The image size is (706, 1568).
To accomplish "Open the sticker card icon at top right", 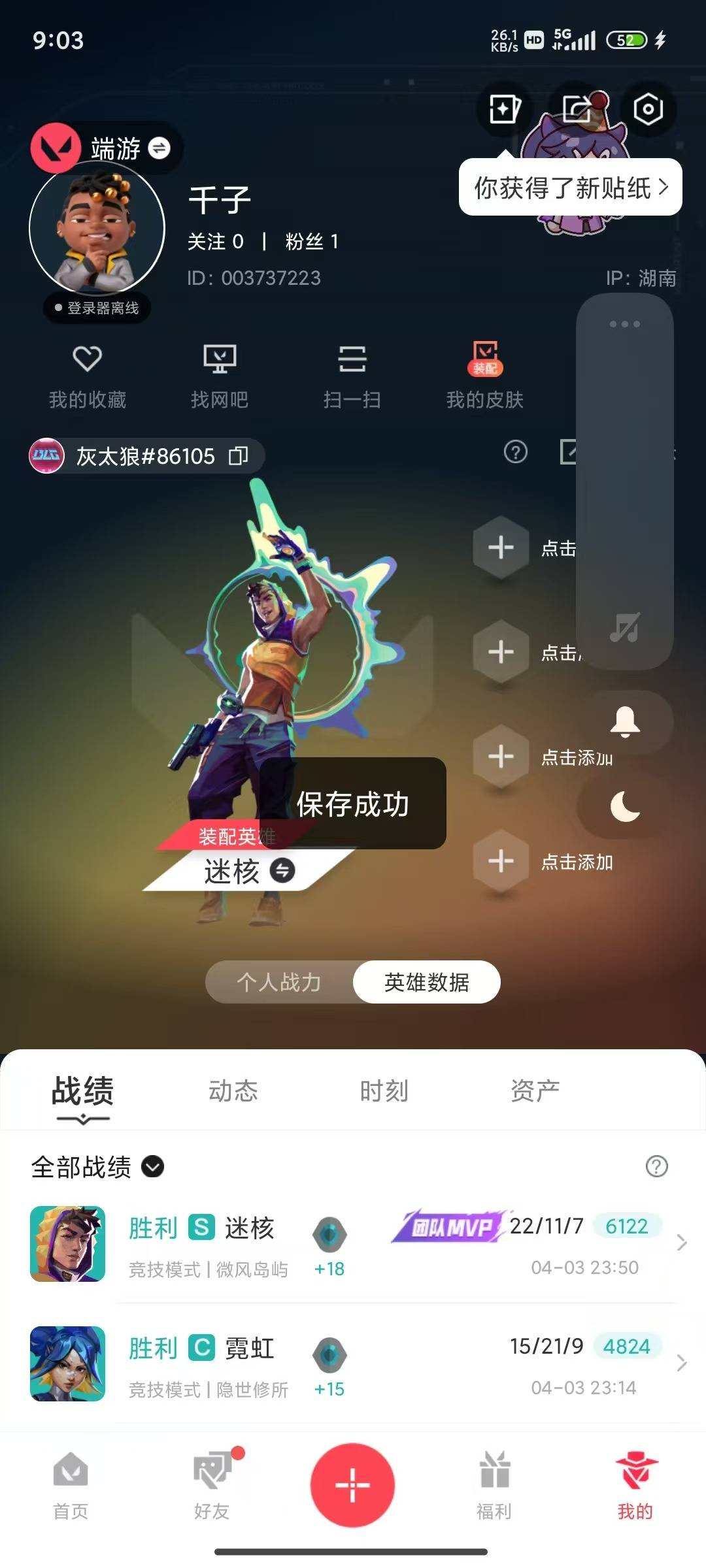I will 503,110.
